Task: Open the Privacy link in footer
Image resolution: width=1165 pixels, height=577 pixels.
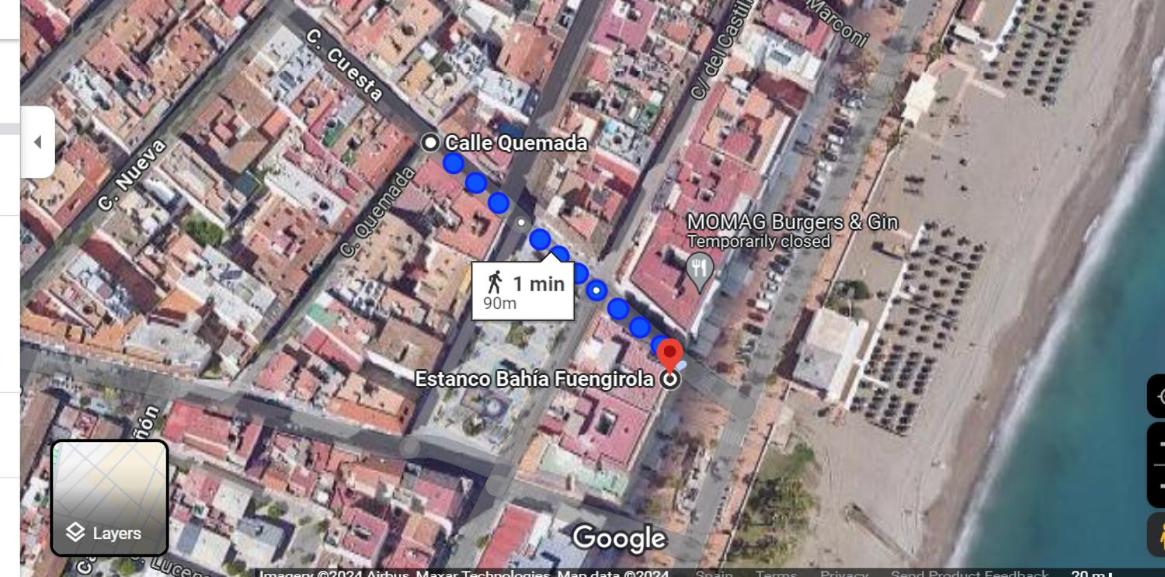Action: point(844,574)
